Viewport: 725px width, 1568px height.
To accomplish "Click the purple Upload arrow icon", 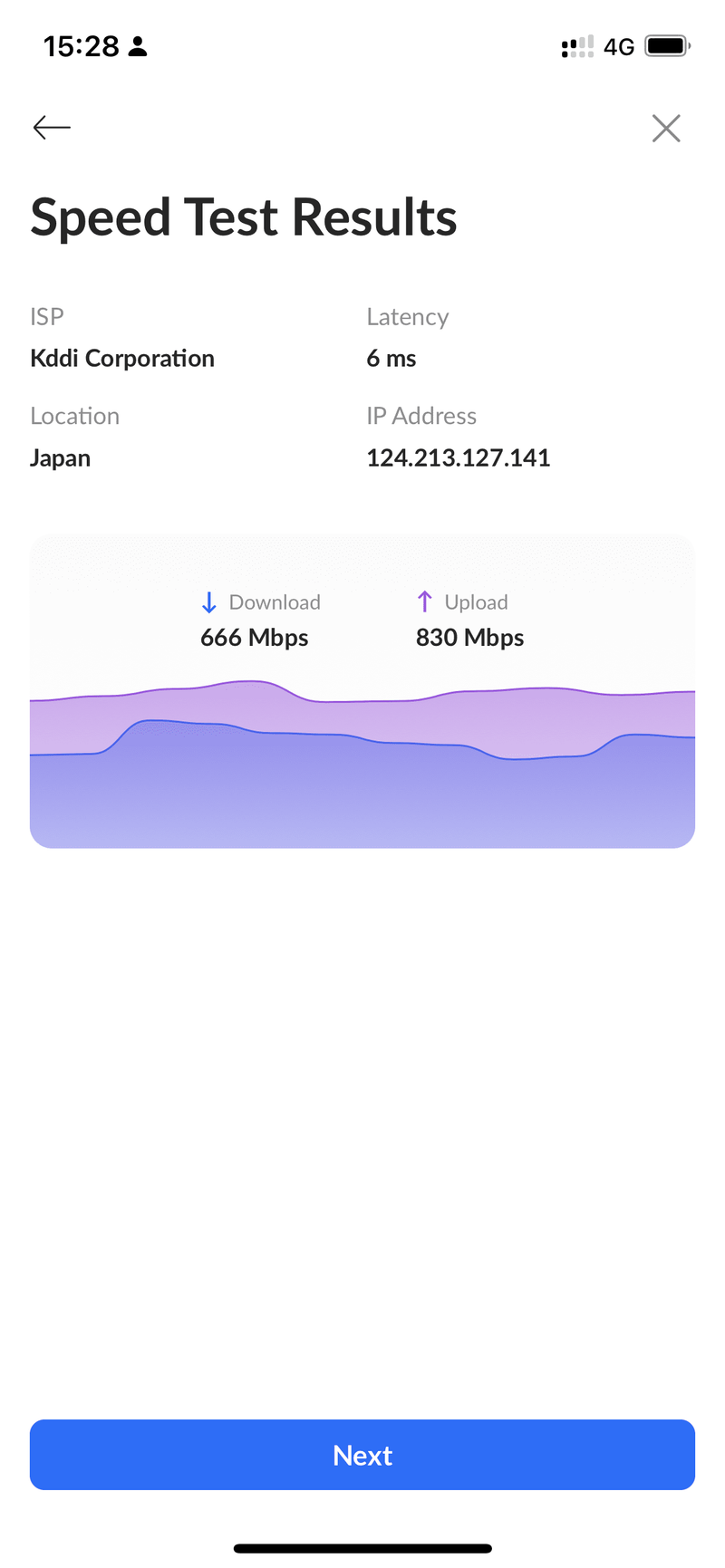I will click(x=423, y=601).
